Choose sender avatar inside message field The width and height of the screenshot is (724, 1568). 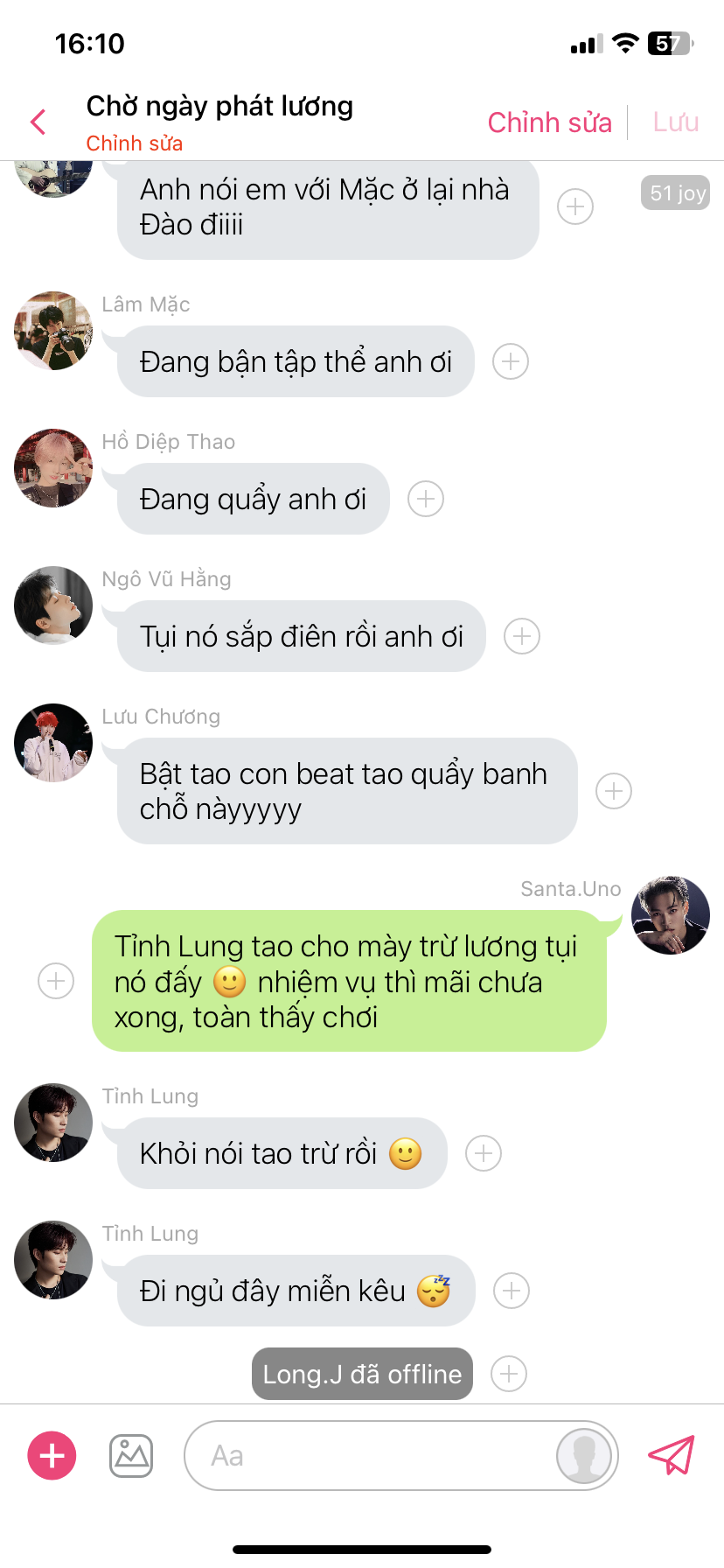click(584, 1455)
